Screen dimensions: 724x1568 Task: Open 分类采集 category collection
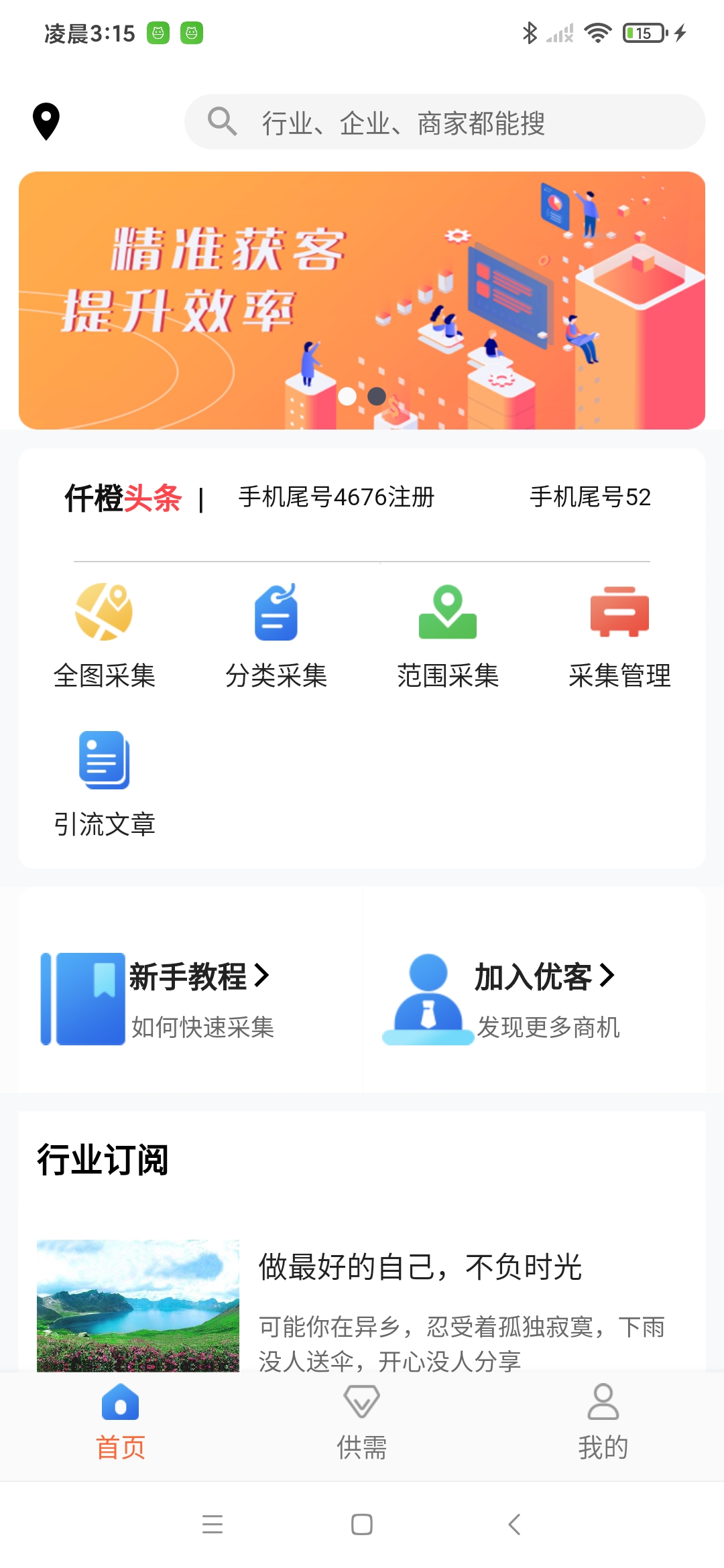(276, 635)
